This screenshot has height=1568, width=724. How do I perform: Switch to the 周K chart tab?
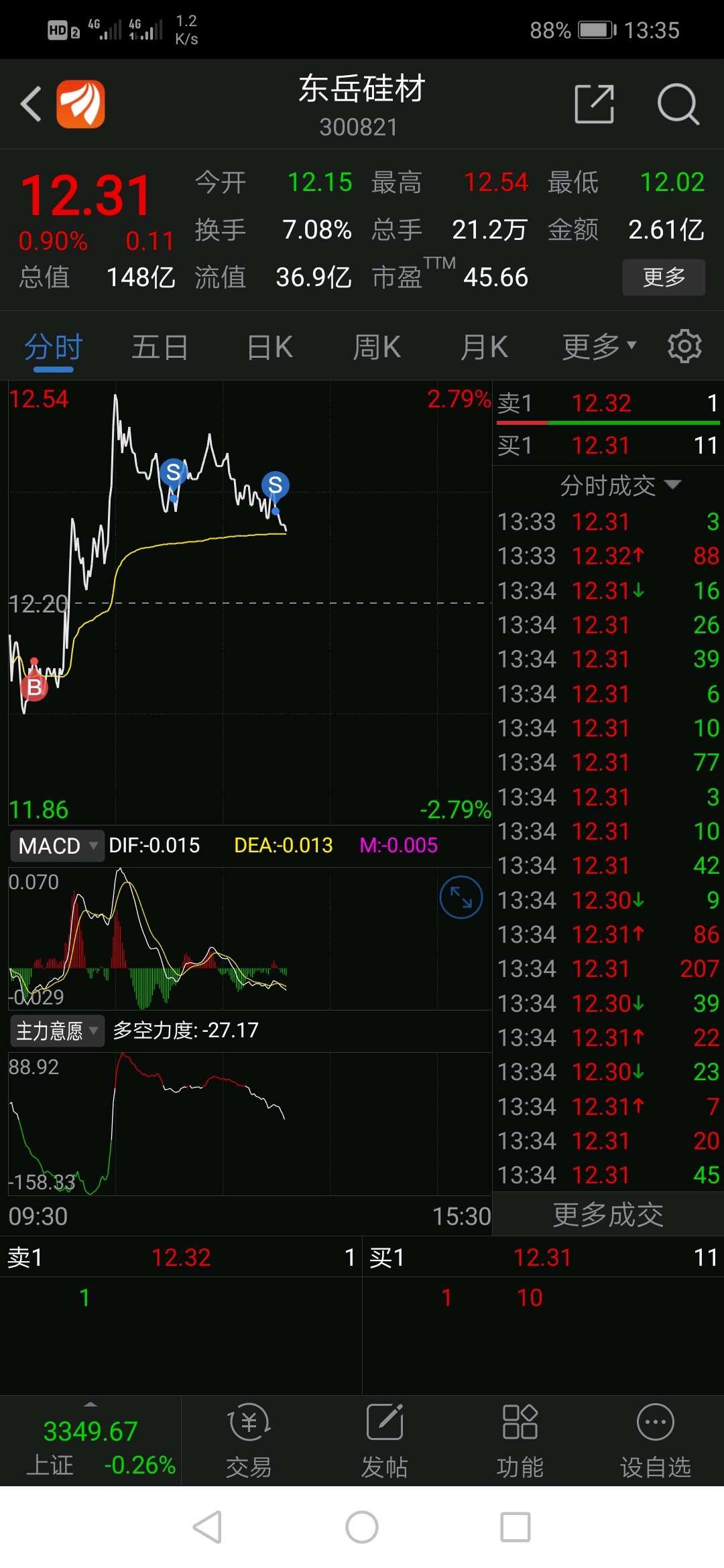point(377,348)
